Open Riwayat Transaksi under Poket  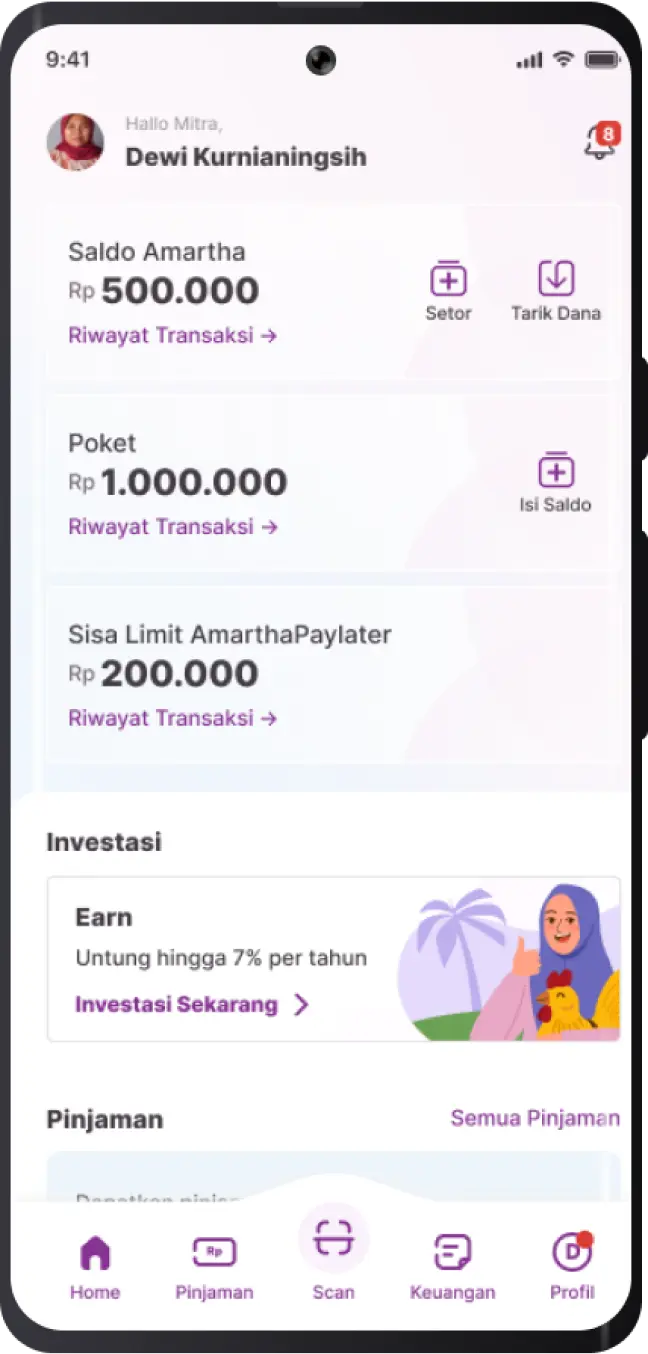click(172, 527)
